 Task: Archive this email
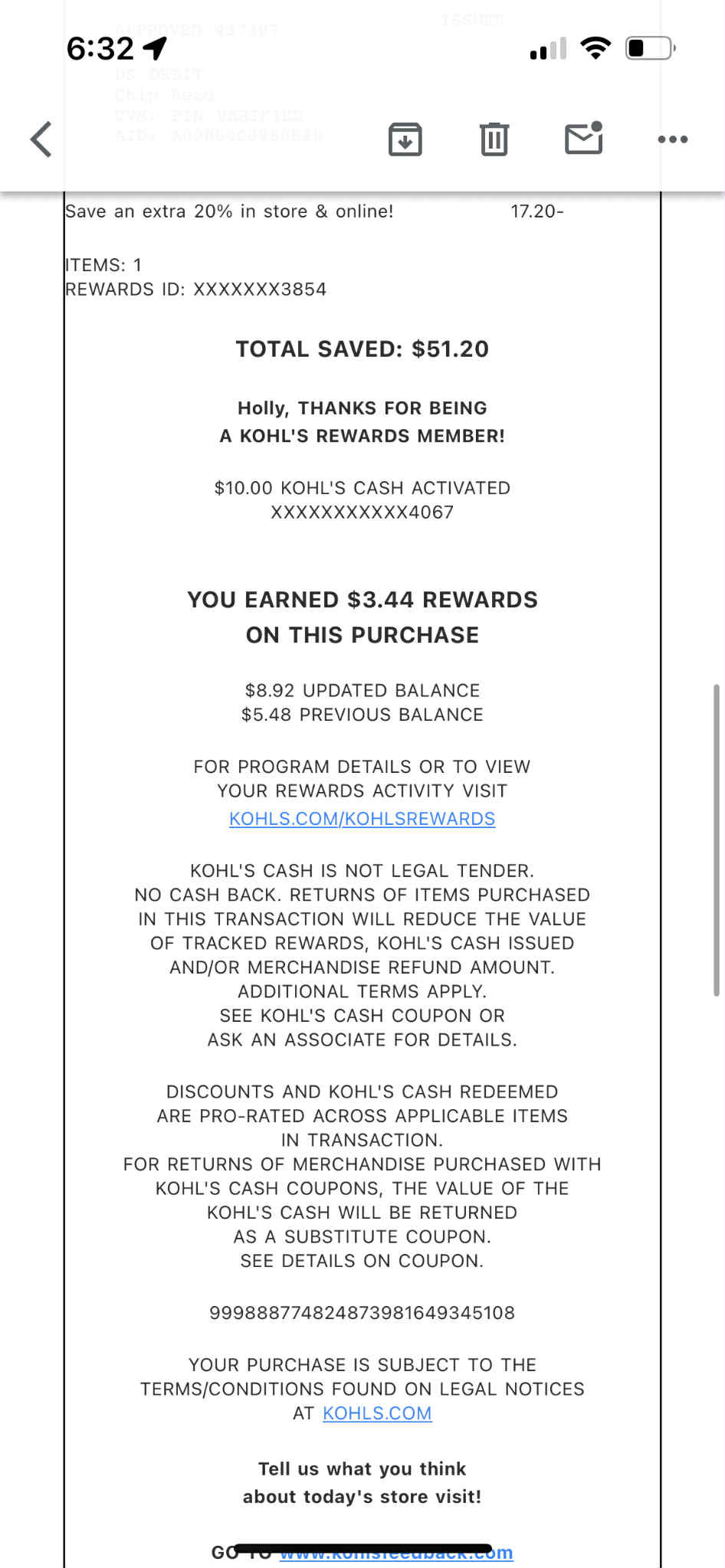[405, 139]
